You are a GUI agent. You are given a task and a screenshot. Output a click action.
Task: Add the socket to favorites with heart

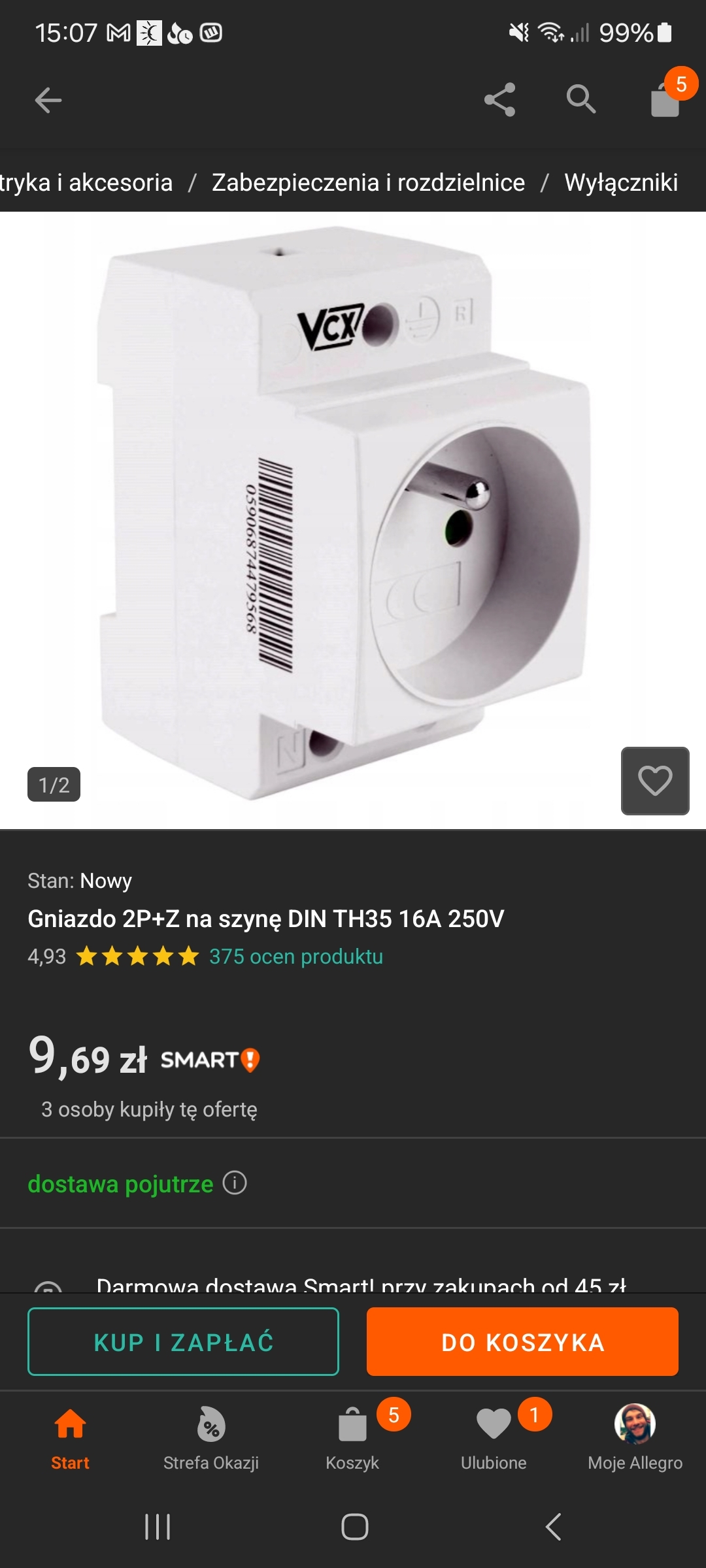click(x=654, y=781)
